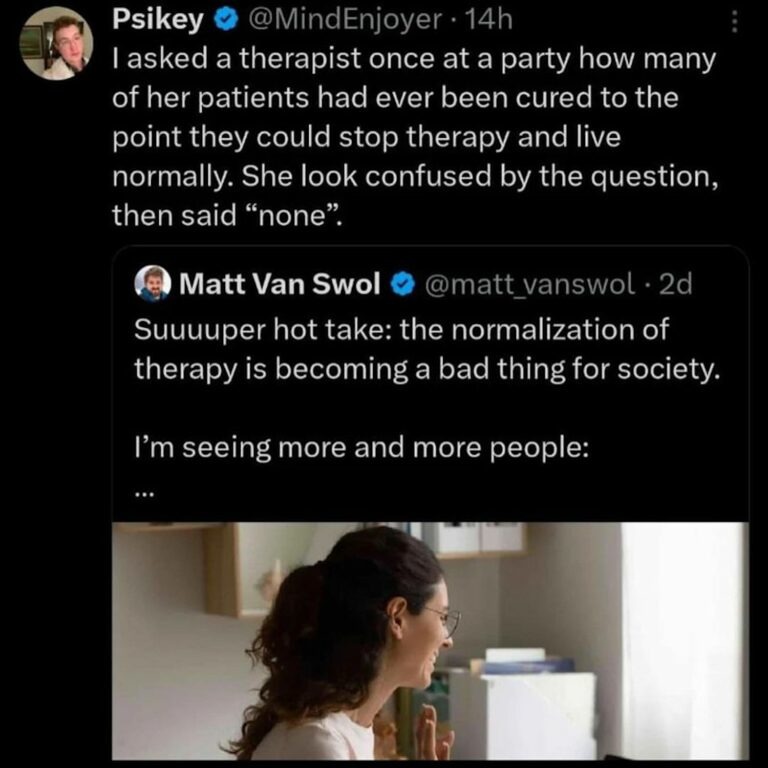View the photo in the quoted post
Viewport: 768px width, 768px height.
point(430,640)
